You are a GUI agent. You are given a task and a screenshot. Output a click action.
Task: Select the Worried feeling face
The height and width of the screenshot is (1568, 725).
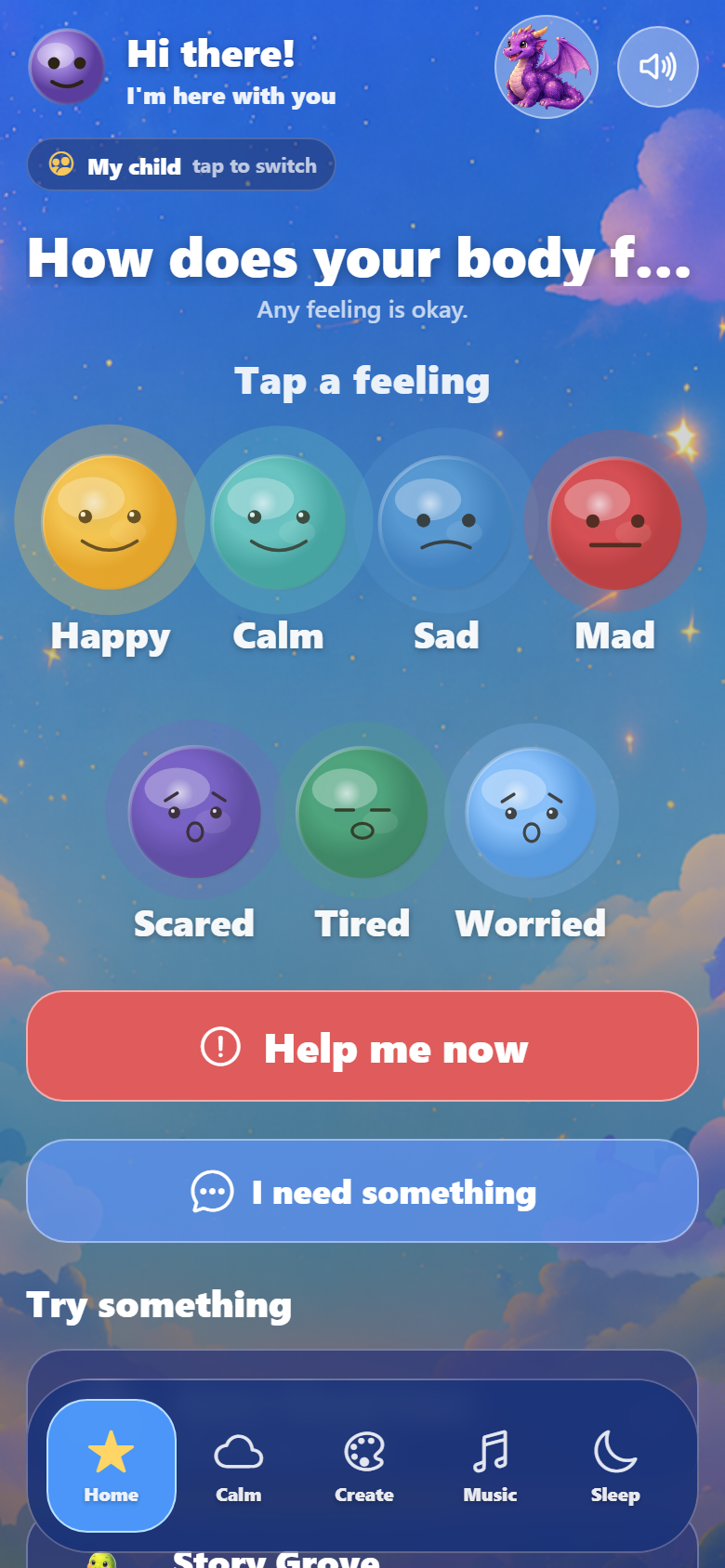[x=531, y=813]
